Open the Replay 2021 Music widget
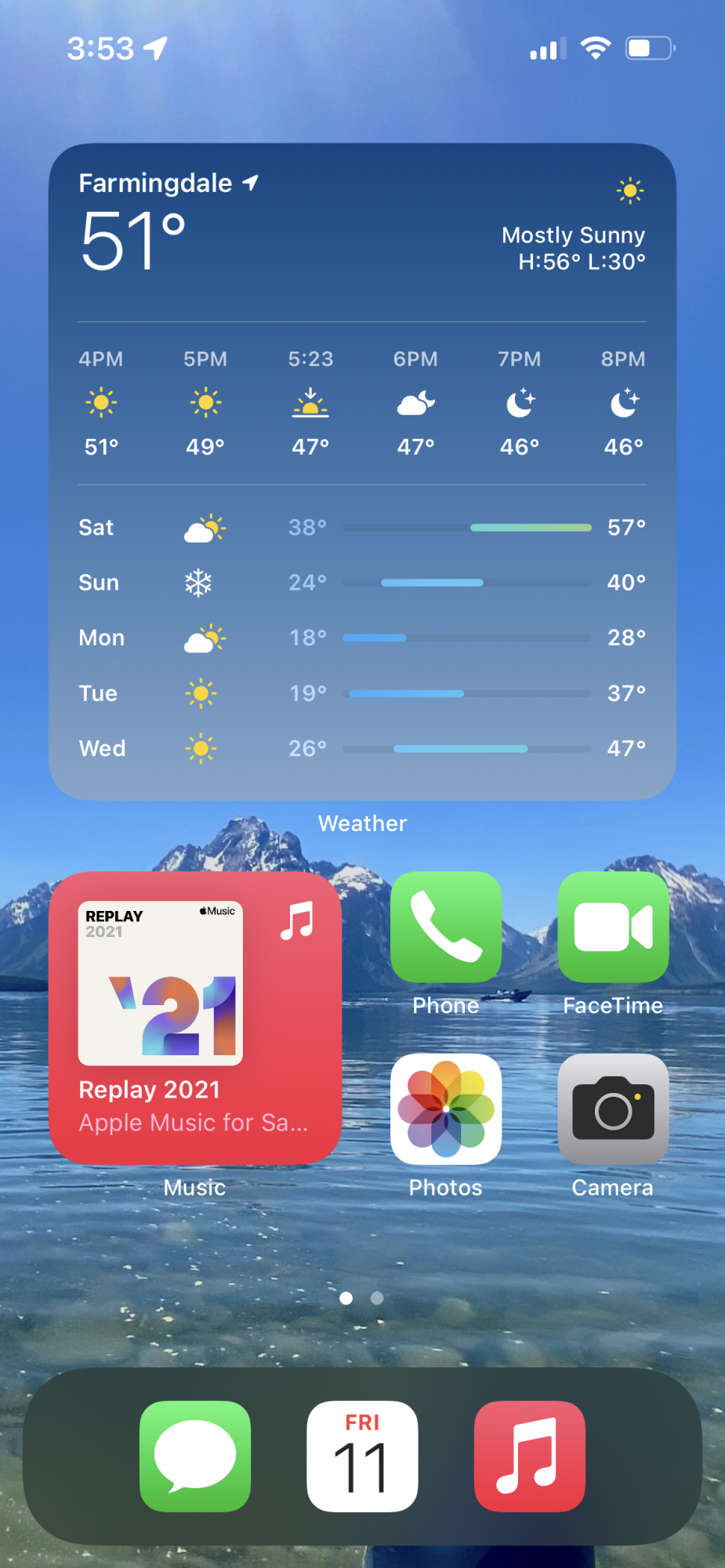 (x=195, y=1018)
